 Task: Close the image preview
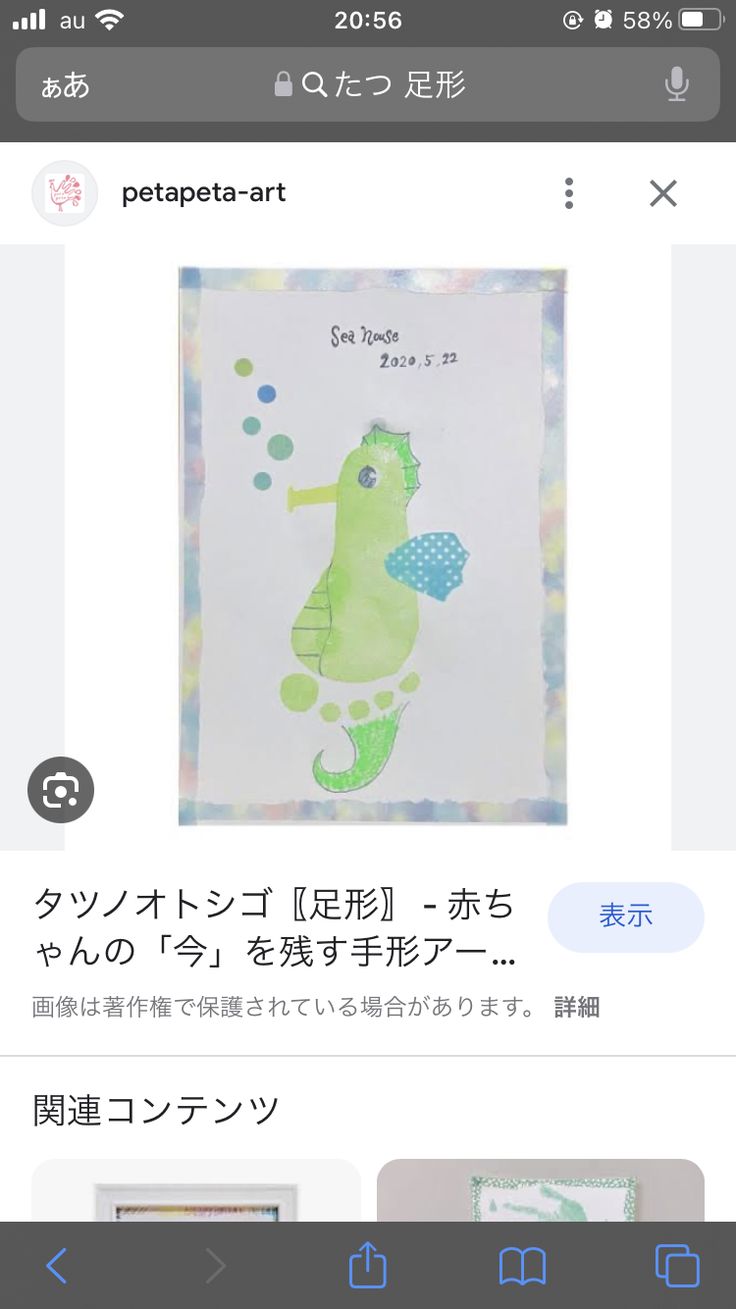click(x=663, y=193)
